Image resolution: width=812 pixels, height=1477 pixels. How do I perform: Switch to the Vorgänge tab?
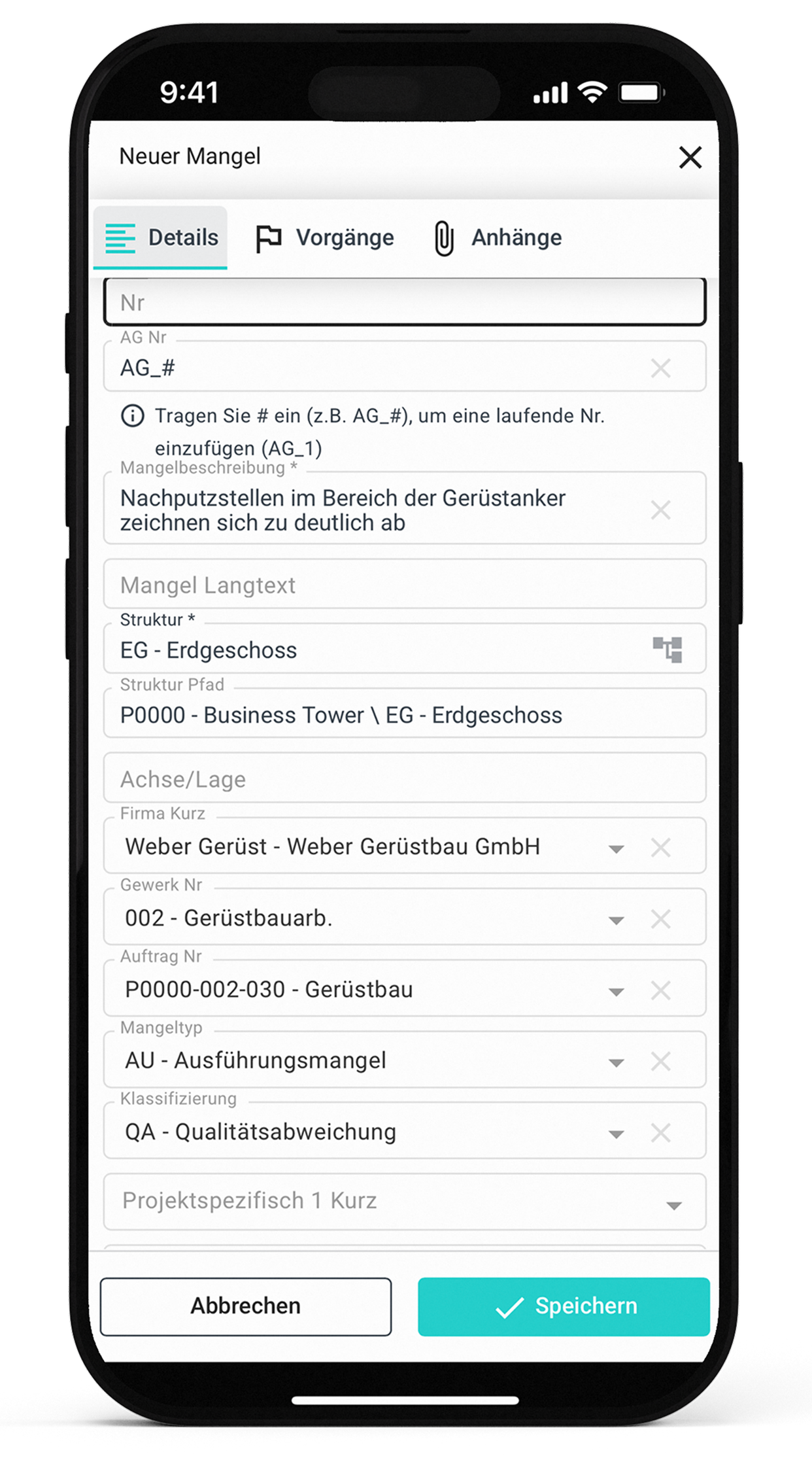tap(325, 238)
